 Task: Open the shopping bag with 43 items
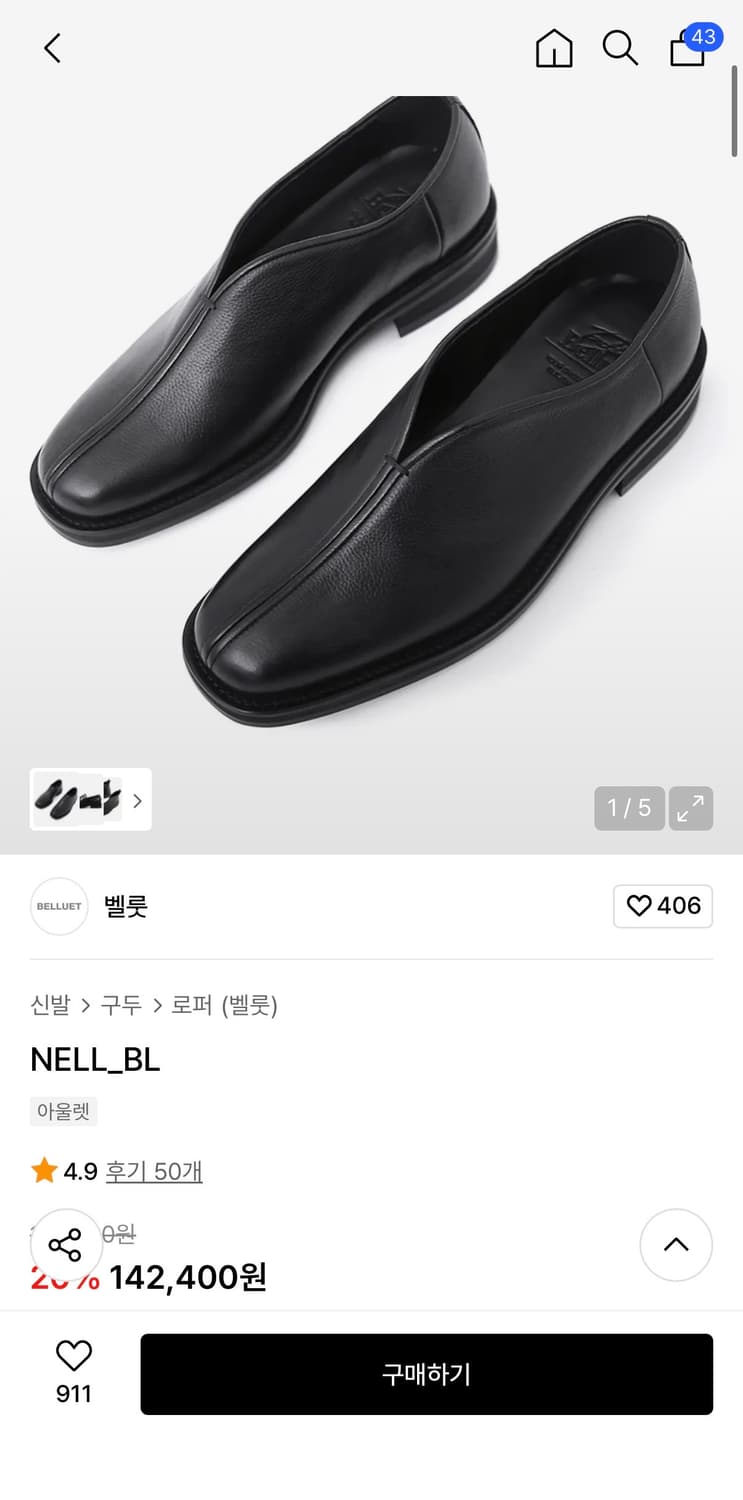[x=688, y=52]
